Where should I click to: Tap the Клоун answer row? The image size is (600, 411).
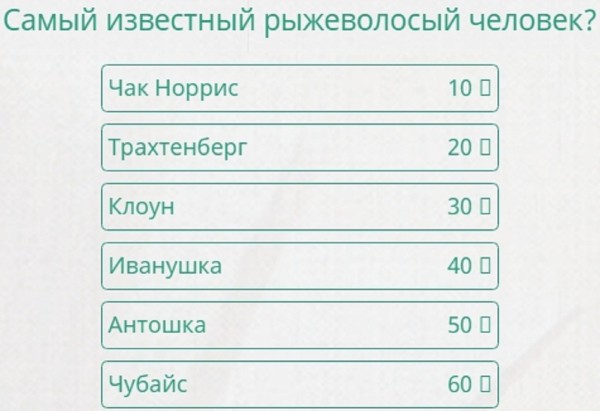point(299,207)
